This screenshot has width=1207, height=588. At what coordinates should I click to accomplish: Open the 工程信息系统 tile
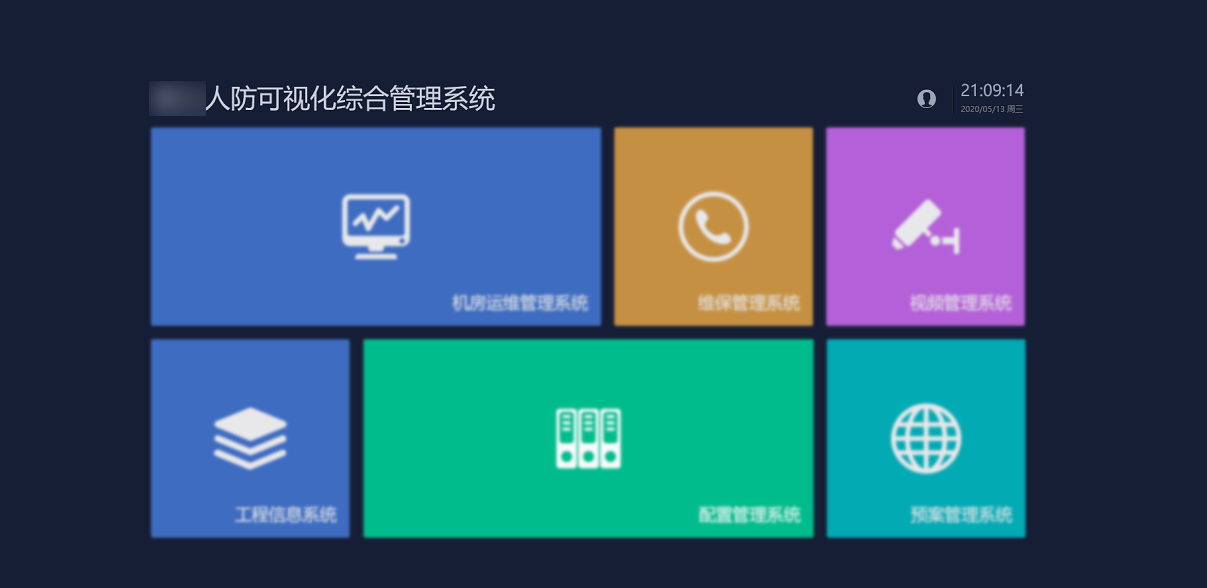250,438
